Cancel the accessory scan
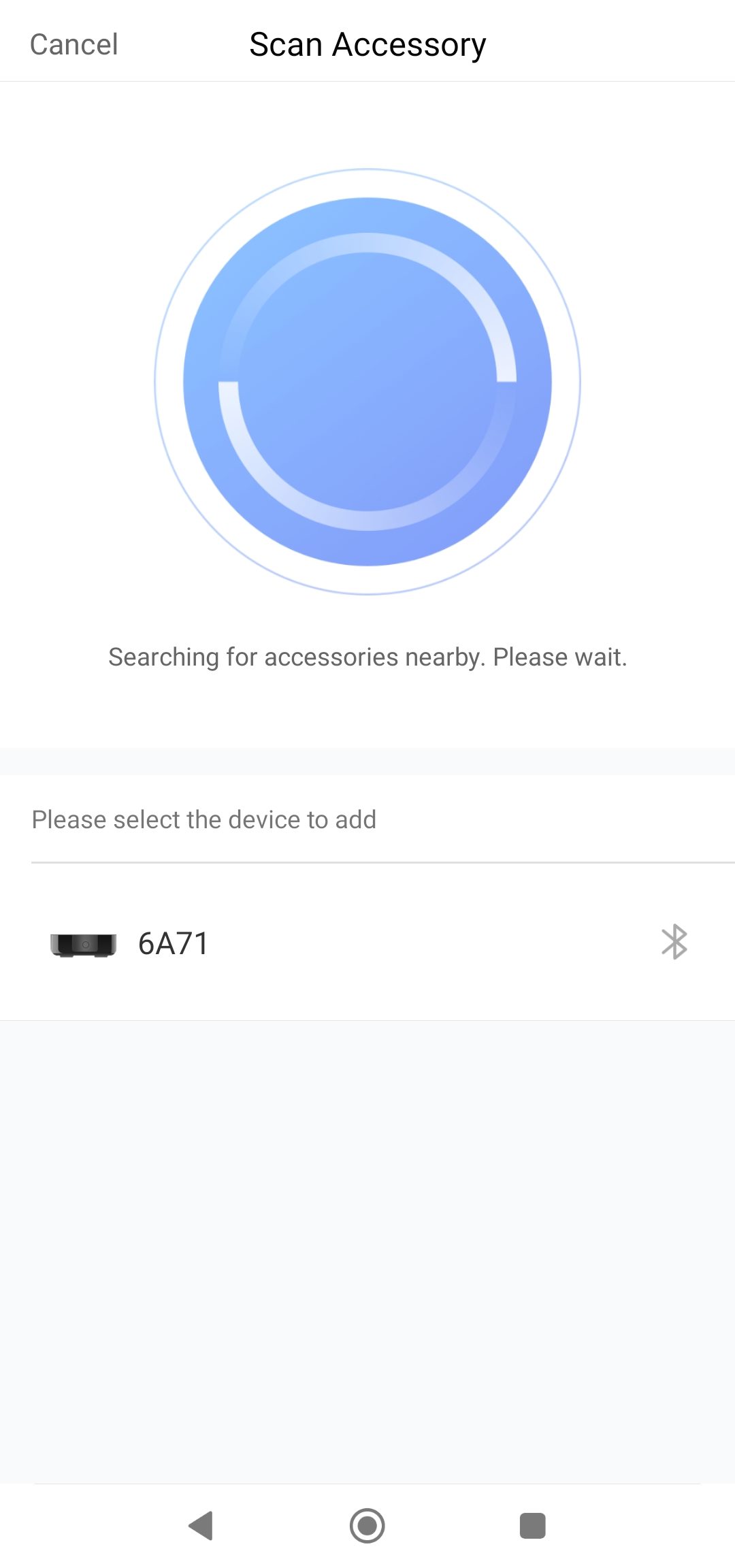 (x=73, y=45)
